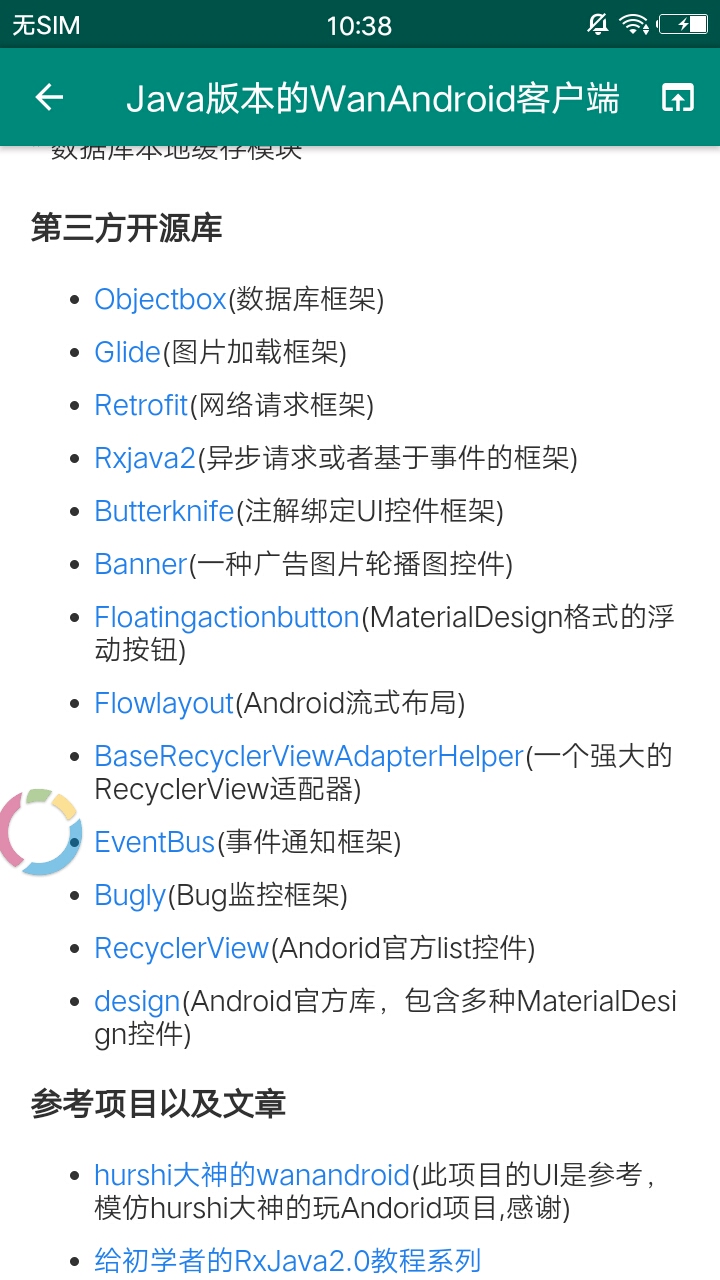Visit the Butterknife link
Screen dimensions: 720x1280
point(164,511)
